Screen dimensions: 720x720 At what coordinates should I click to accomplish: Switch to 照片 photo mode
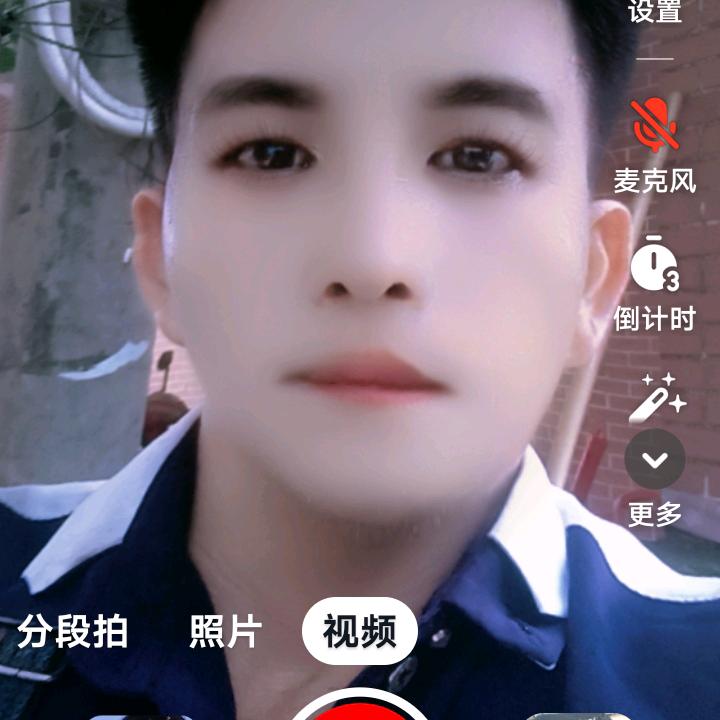point(226,631)
